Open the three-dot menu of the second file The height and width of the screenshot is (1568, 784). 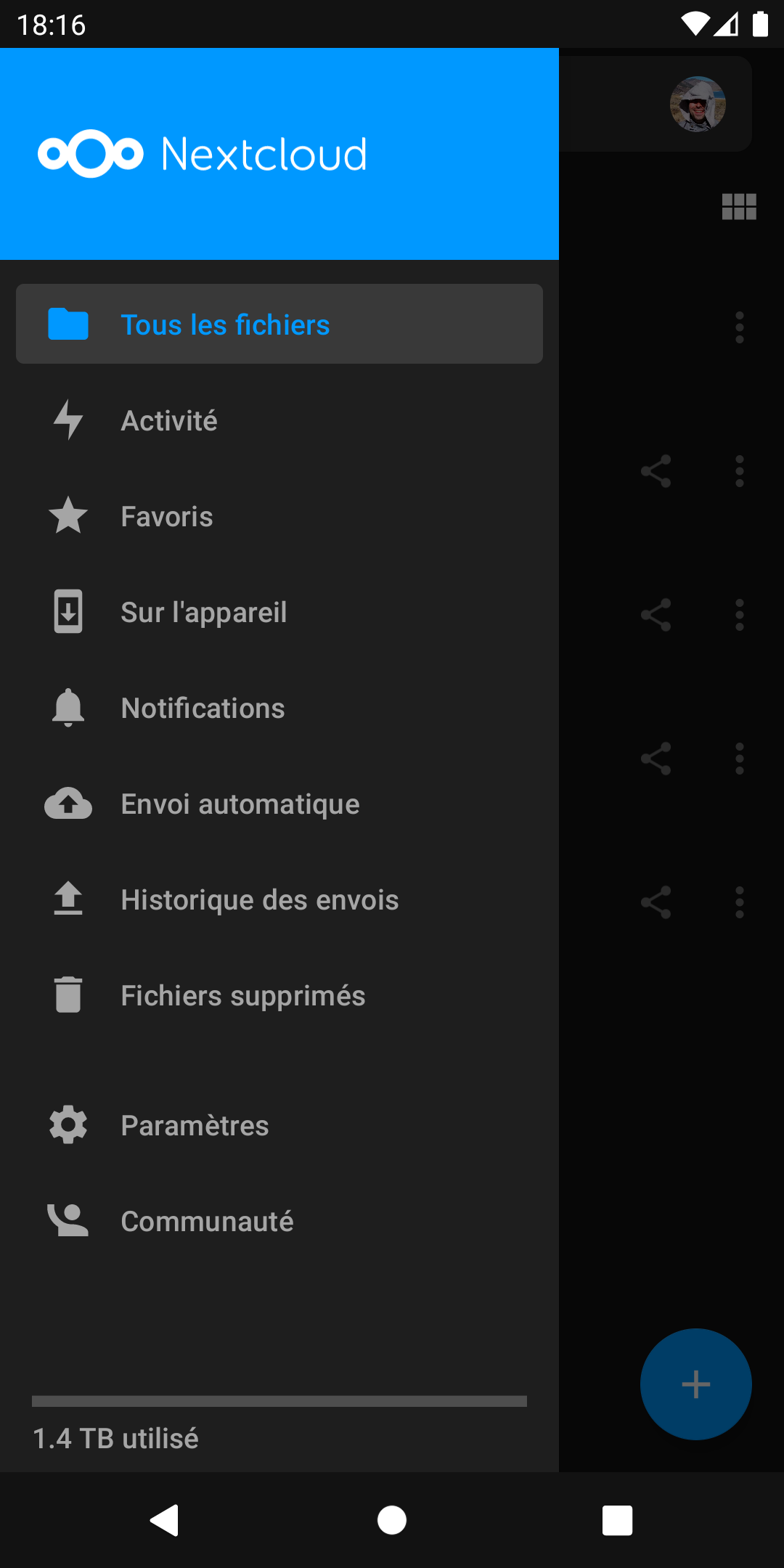pos(738,471)
